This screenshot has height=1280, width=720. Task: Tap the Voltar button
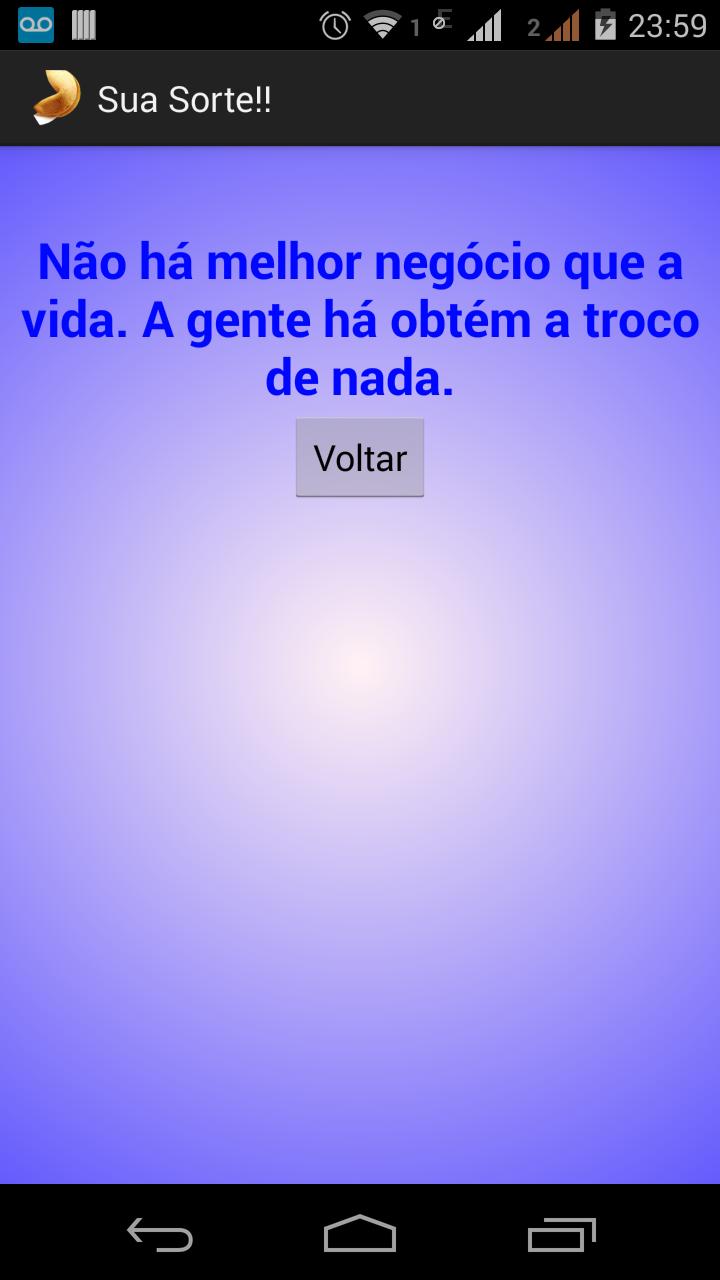pyautogui.click(x=360, y=458)
